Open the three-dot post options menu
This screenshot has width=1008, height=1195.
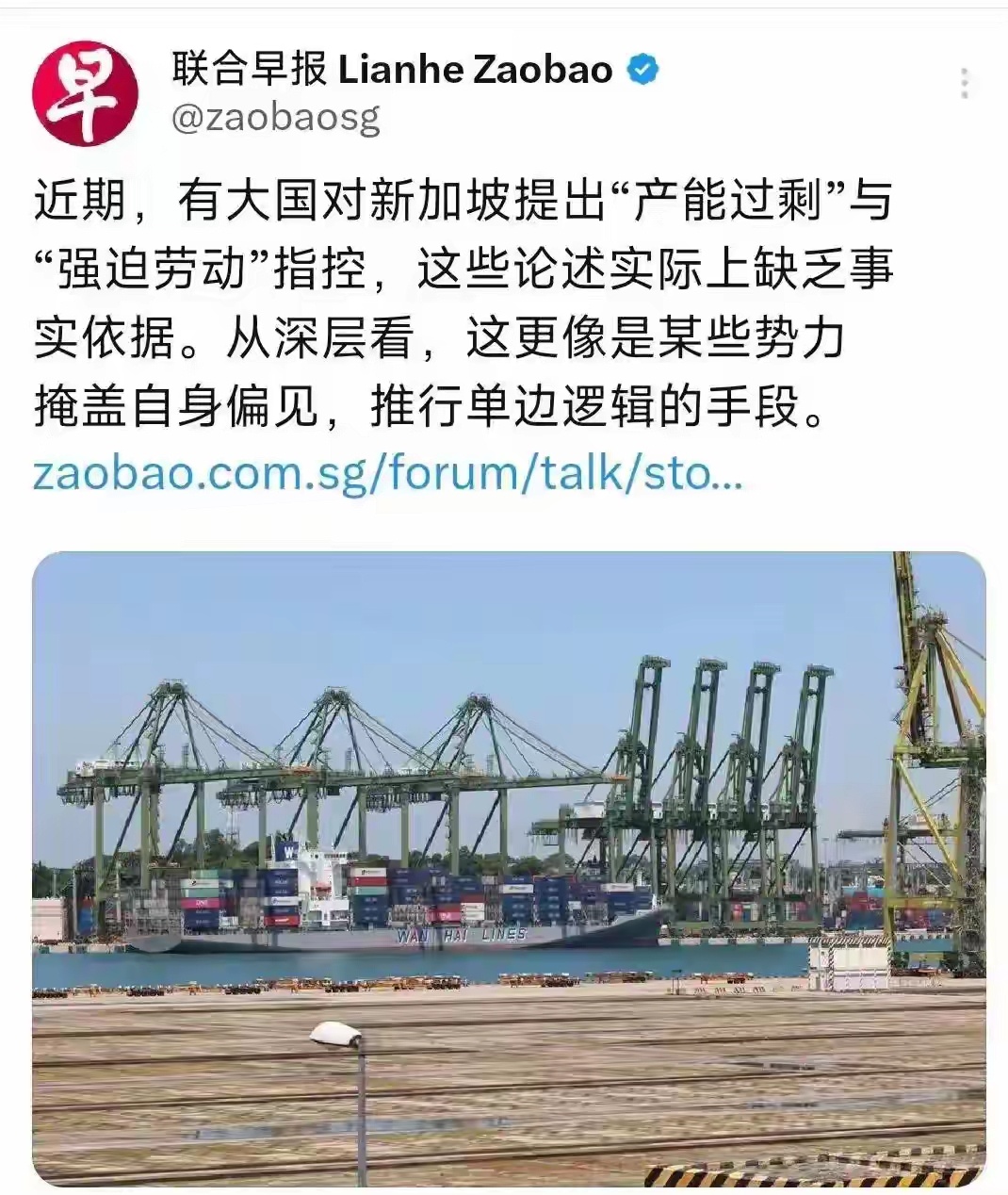pyautogui.click(x=966, y=83)
